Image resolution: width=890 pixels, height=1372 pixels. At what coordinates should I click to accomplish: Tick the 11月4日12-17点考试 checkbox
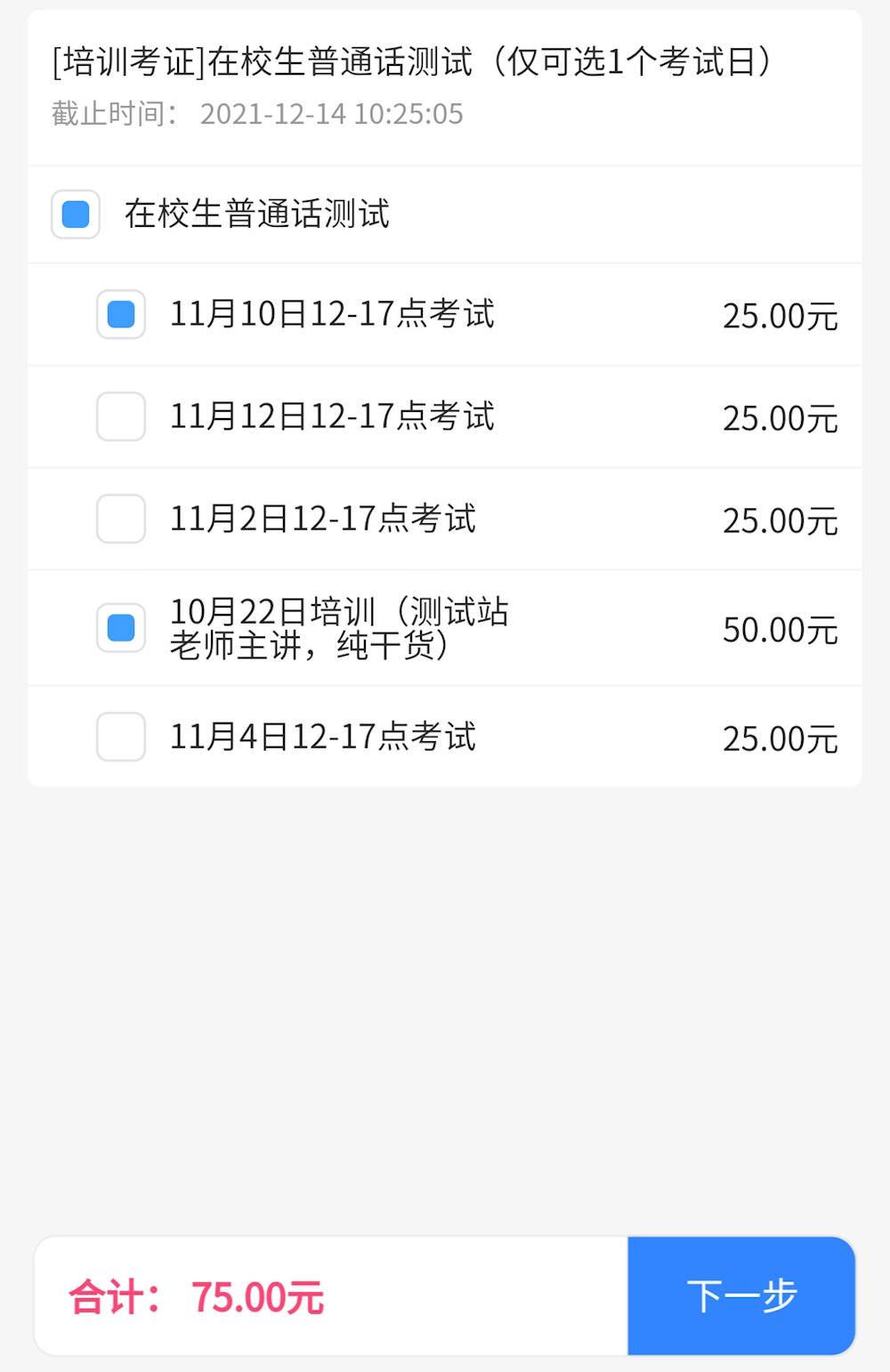point(121,737)
